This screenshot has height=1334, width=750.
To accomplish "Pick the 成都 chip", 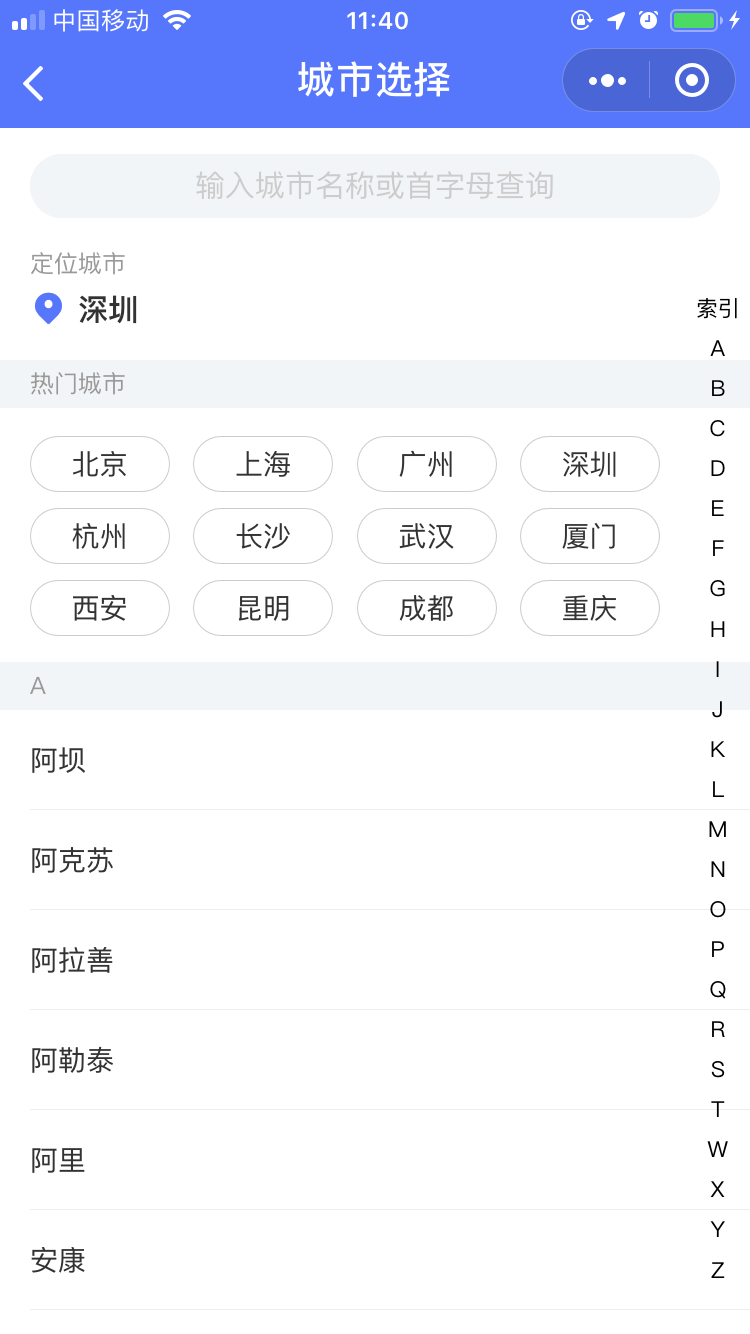I will (x=427, y=608).
